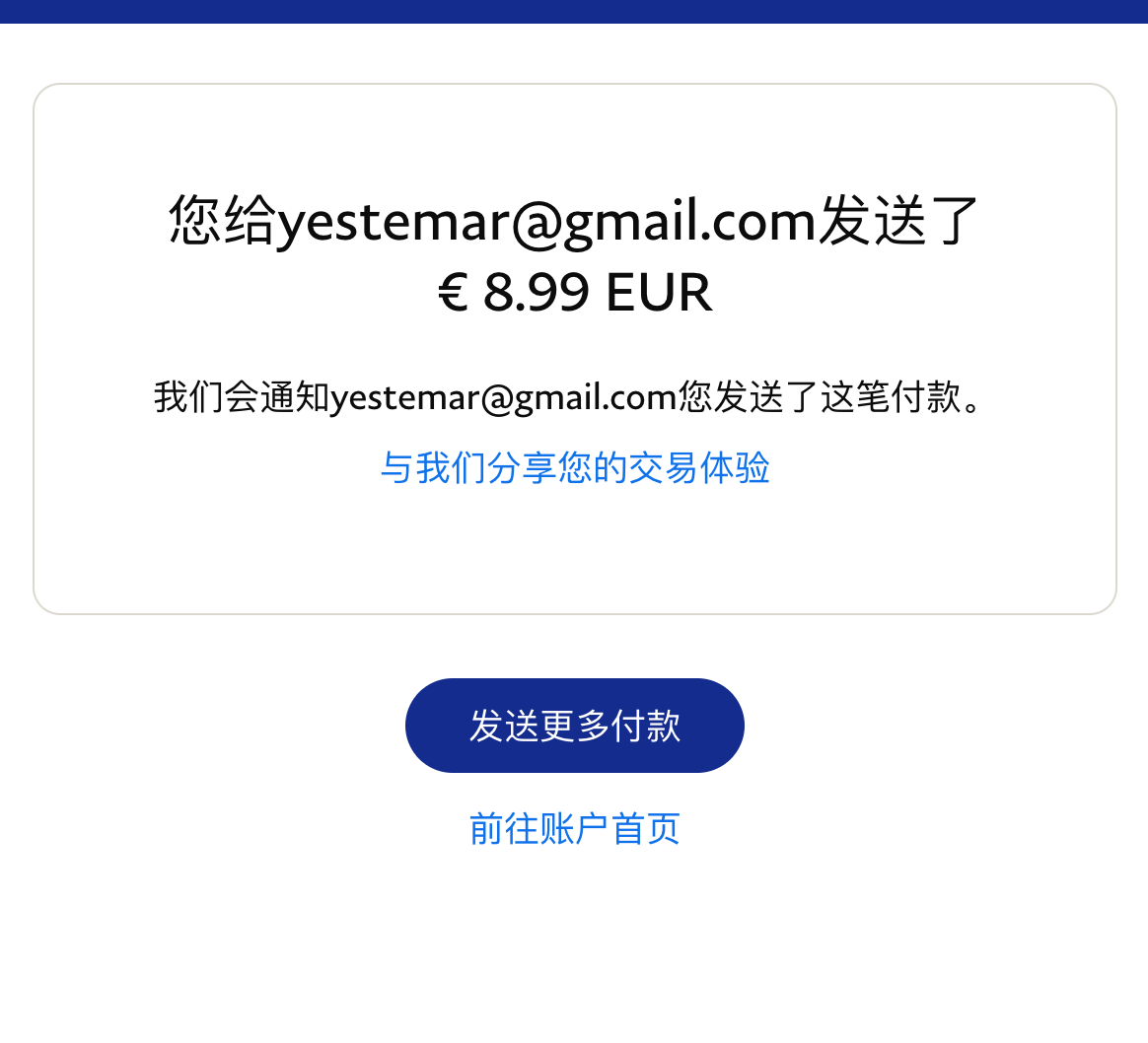This screenshot has width=1148, height=1043.
Task: Open the 与我们分享您的交易体验 link
Action: [574, 467]
